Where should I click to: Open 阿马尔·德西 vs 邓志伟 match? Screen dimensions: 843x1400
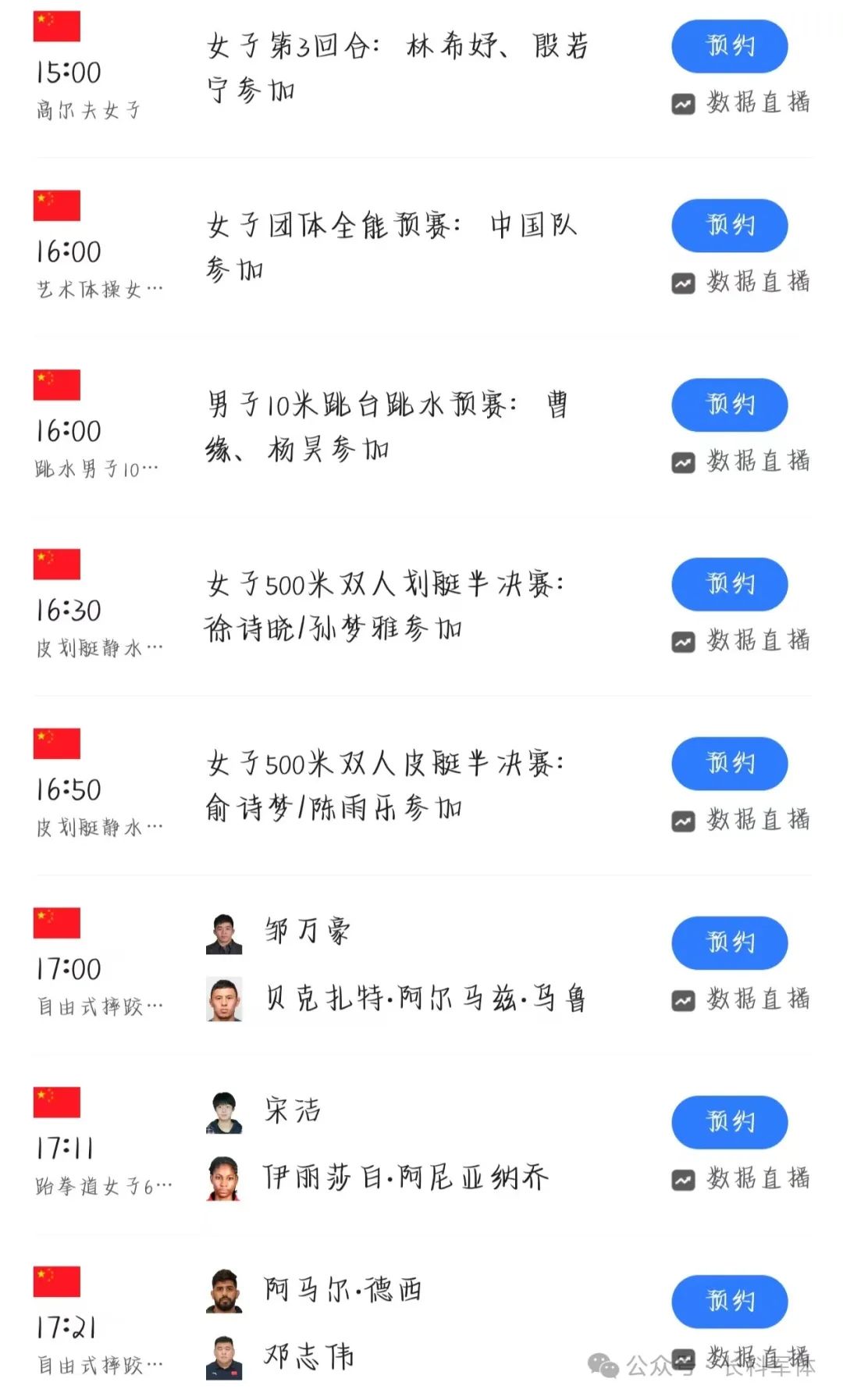tap(343, 1323)
